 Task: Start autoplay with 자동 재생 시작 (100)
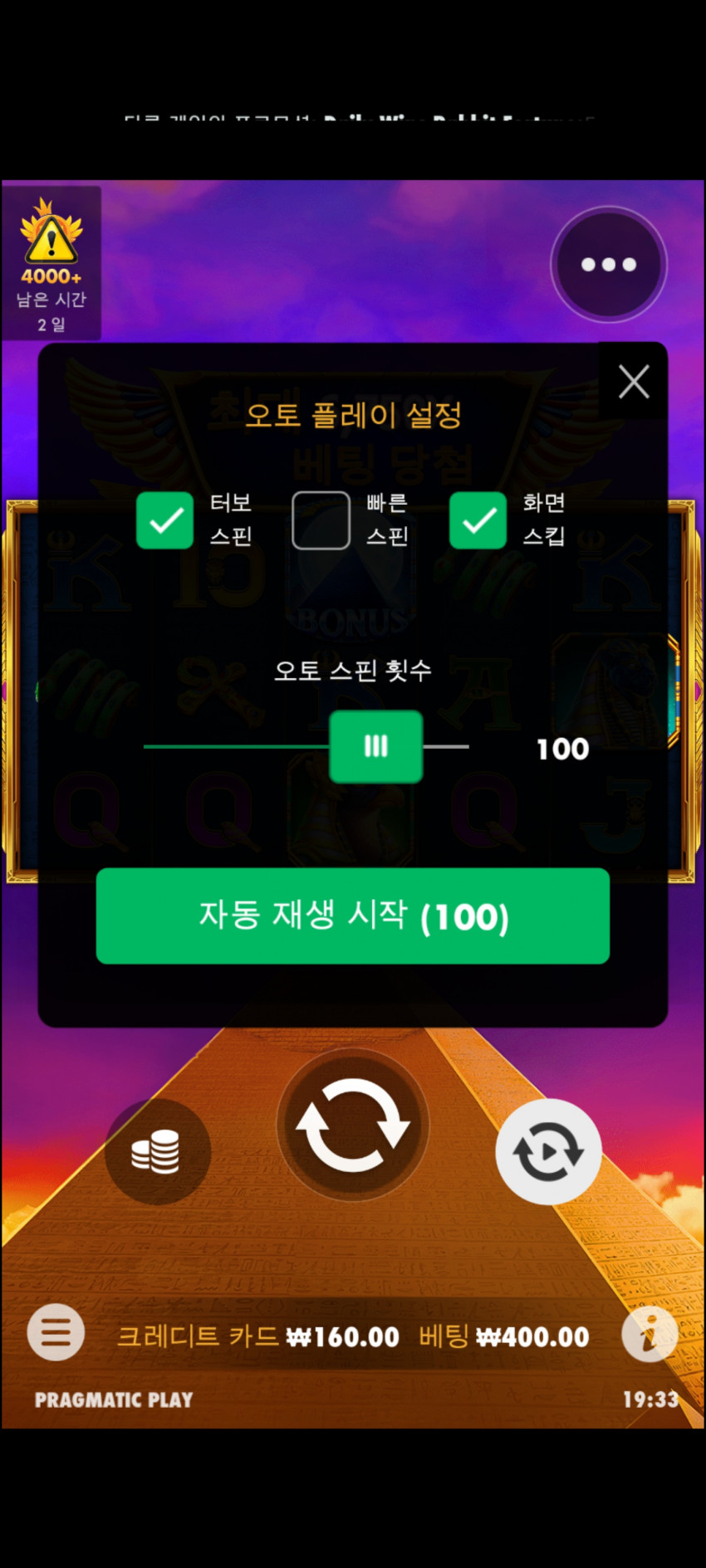353,916
